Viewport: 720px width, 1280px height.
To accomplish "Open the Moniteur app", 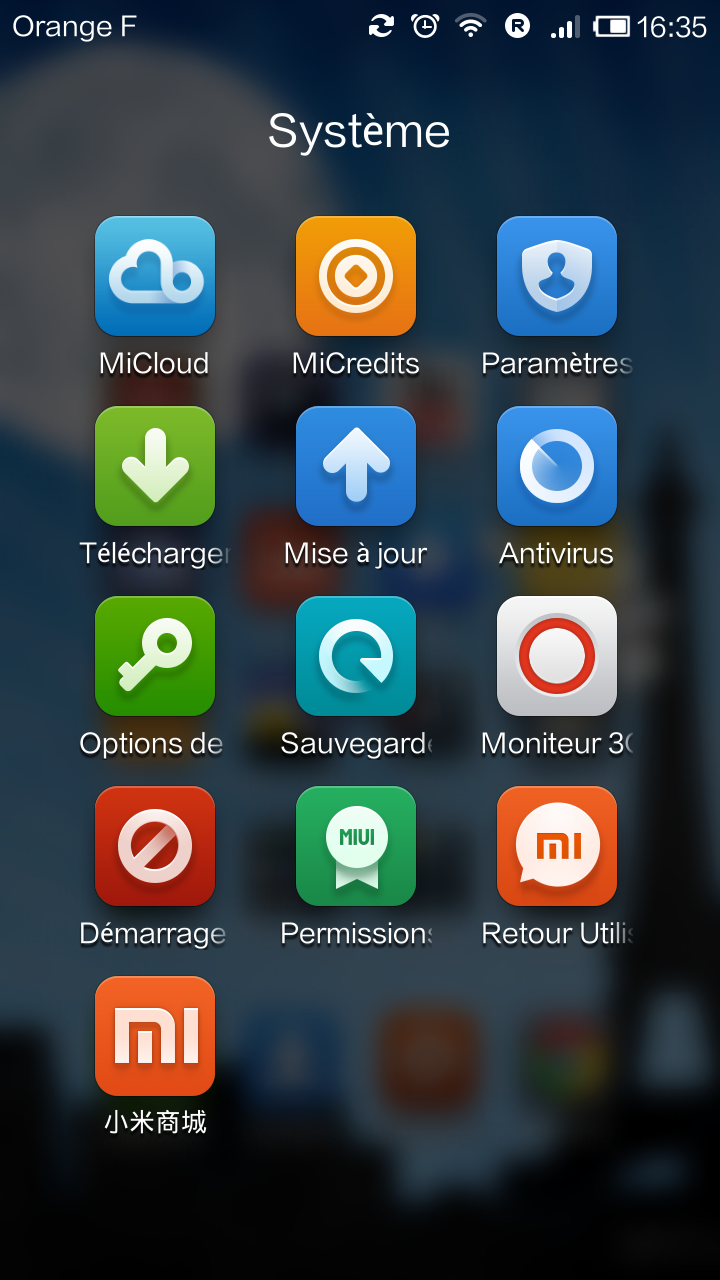I will pyautogui.click(x=557, y=656).
